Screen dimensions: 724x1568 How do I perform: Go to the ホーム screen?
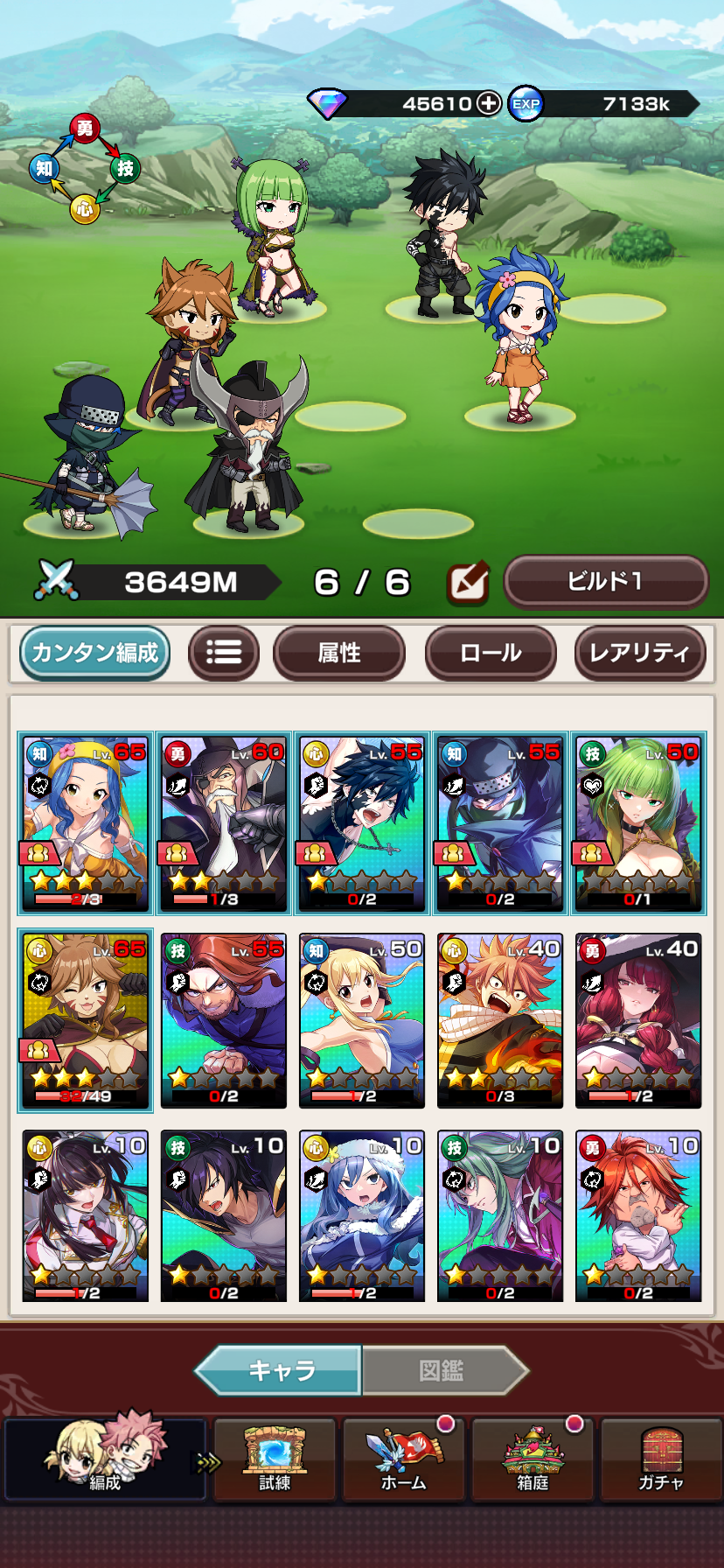point(403,1459)
